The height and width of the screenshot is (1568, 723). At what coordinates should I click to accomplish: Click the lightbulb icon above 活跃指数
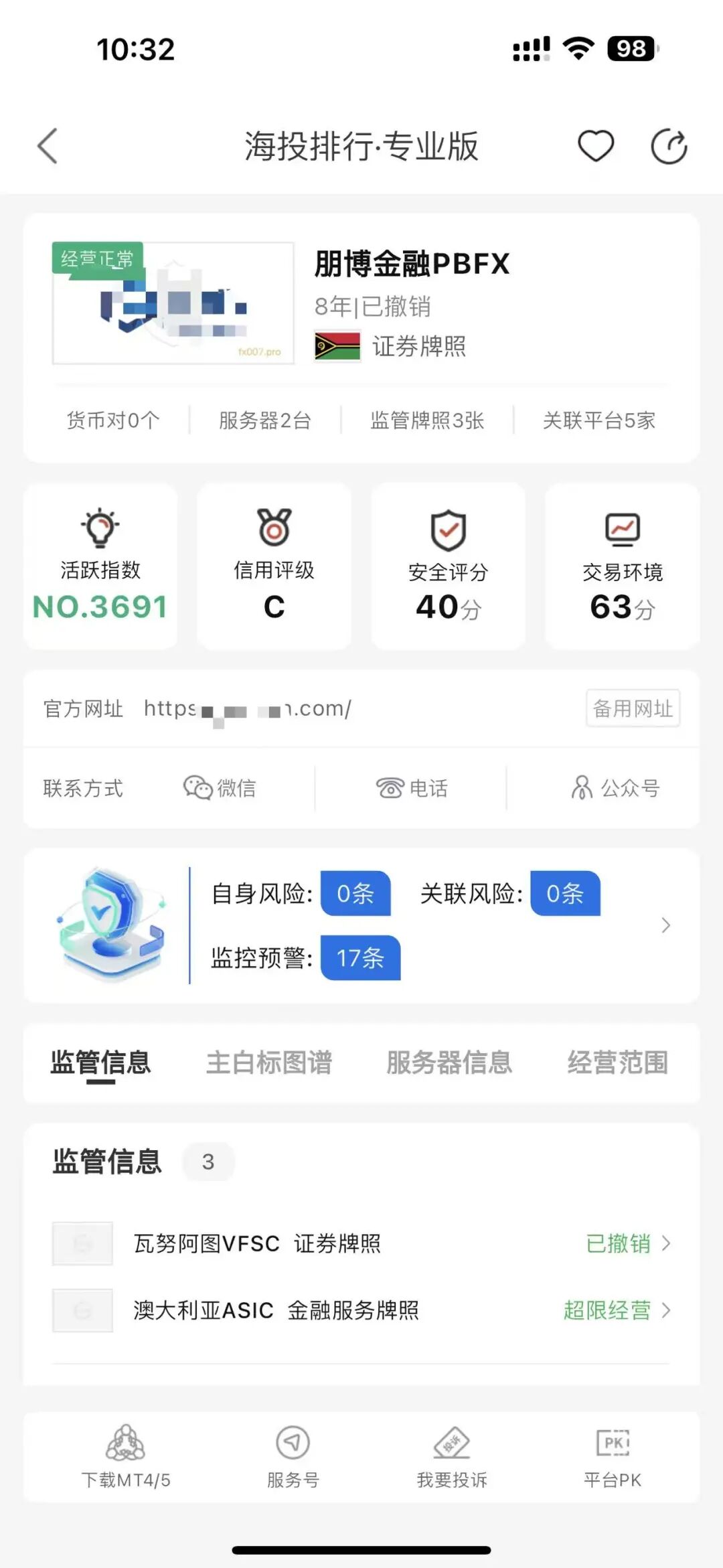100,531
